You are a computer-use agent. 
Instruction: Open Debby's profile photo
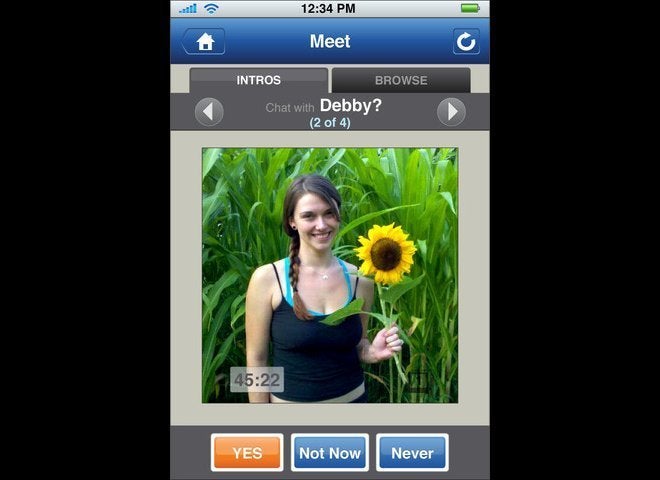tap(330, 275)
